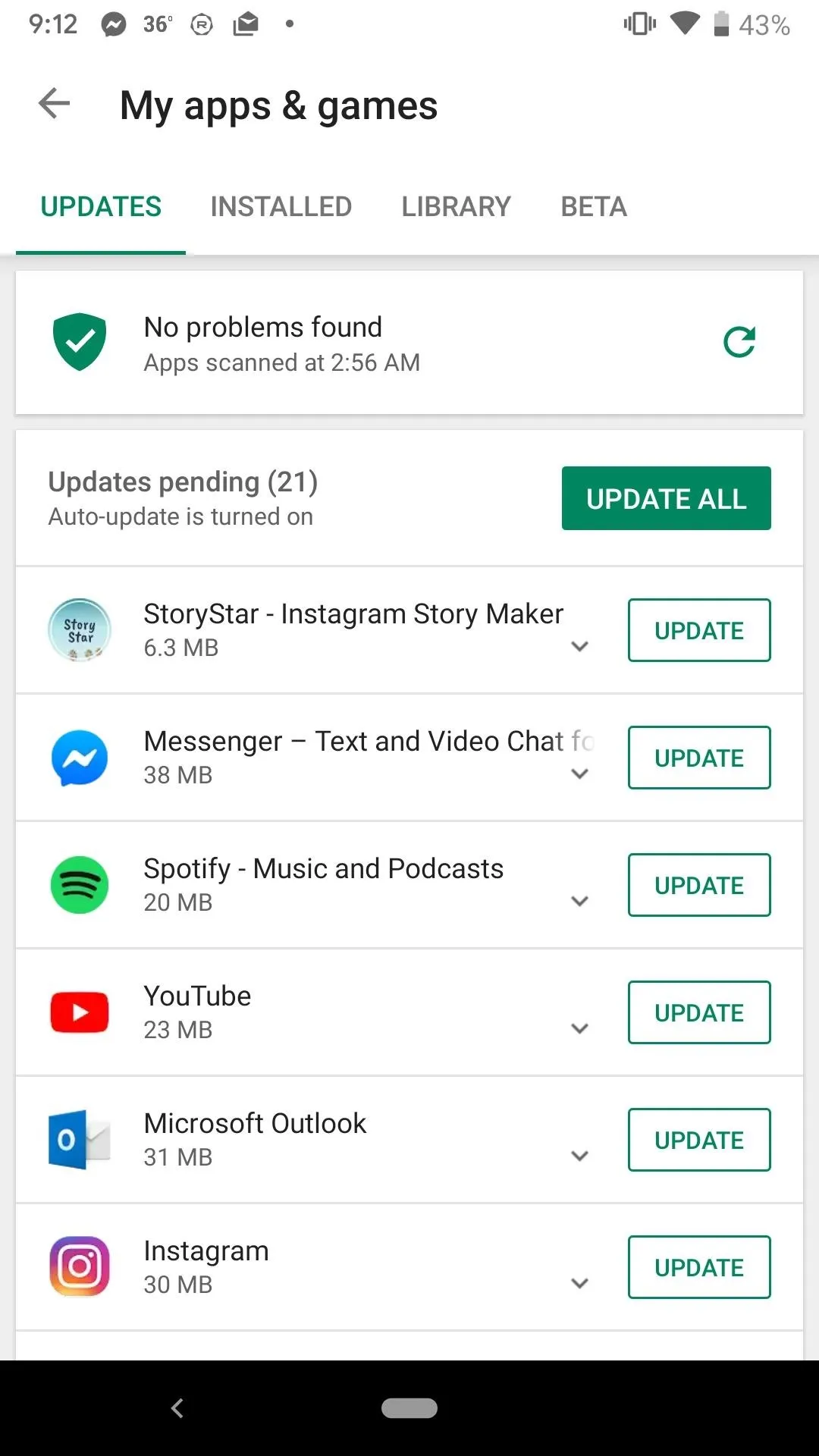Expand Messenger's what's new chevron

point(580,774)
